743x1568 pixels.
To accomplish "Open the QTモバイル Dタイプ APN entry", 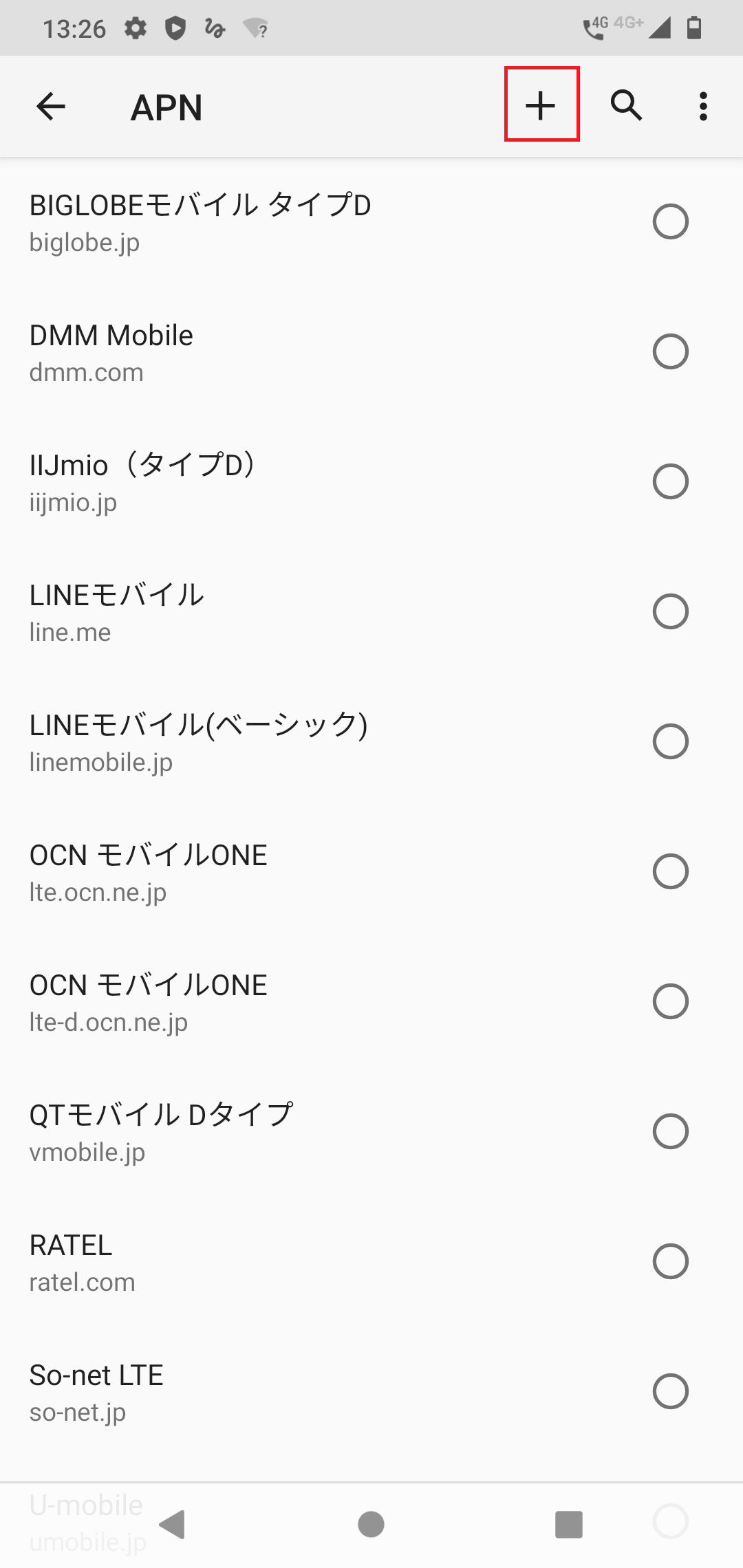I will tap(275, 1131).
